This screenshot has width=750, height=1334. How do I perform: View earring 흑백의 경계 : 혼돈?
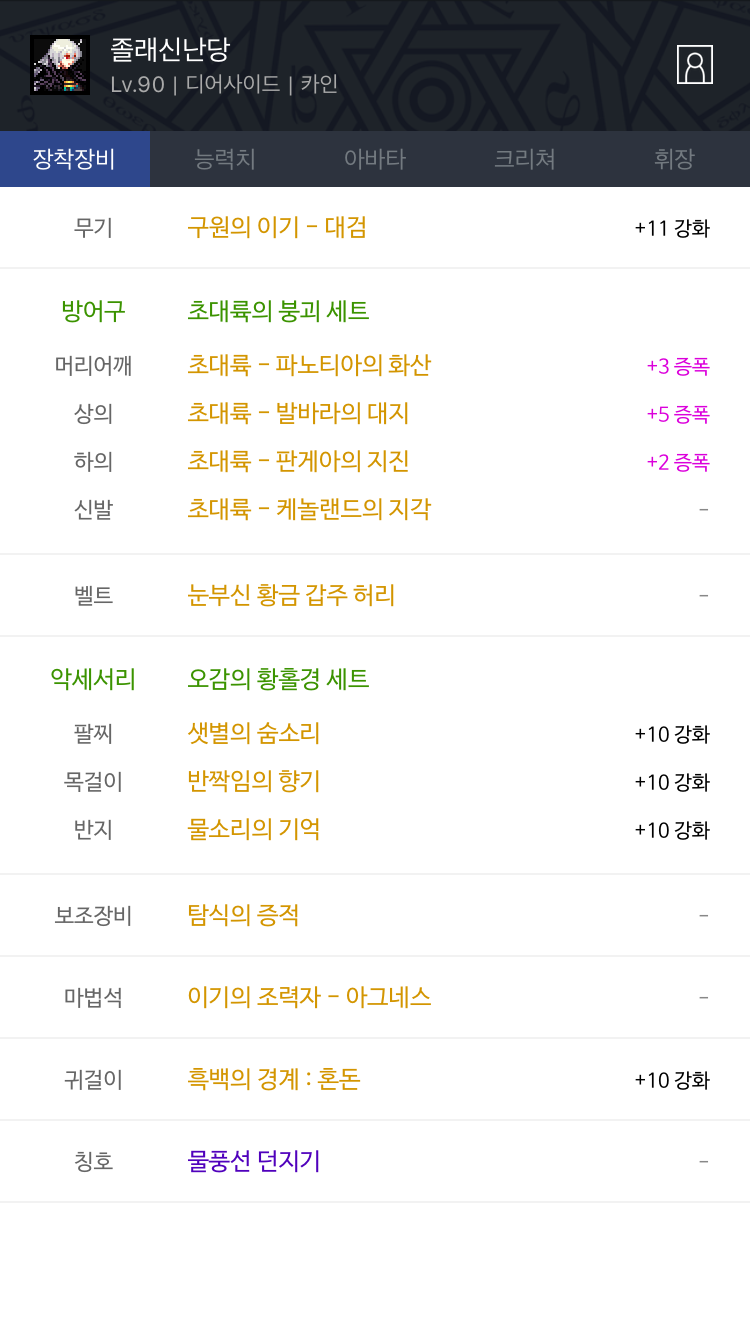pos(274,1079)
